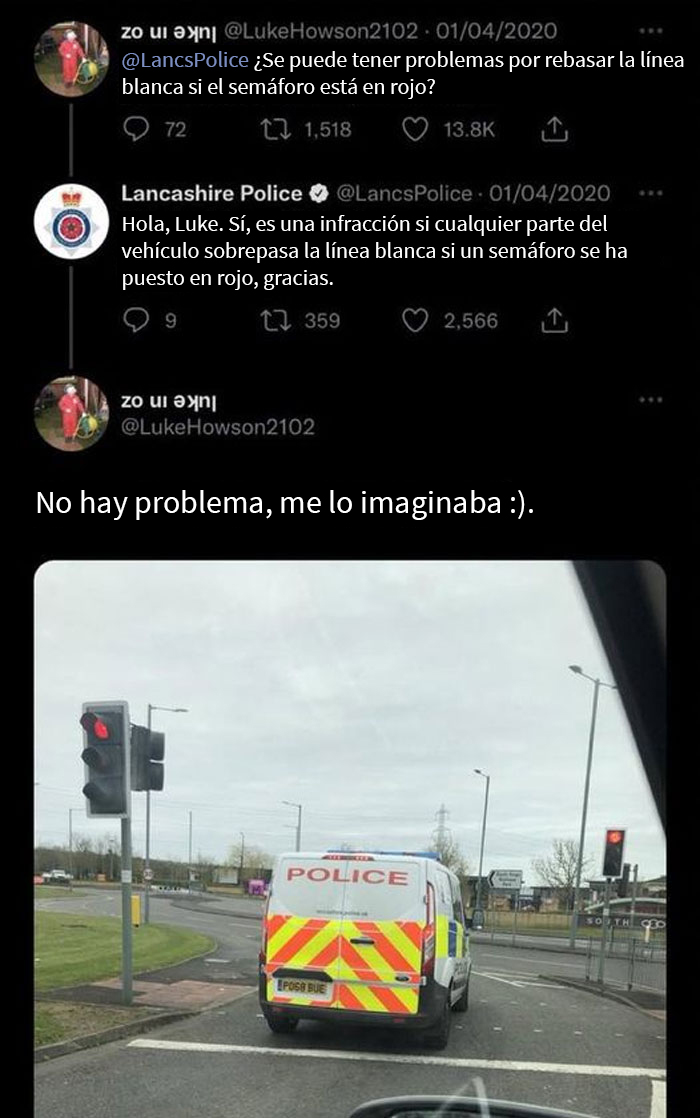Open the @LancsPolice mention link

(x=184, y=61)
